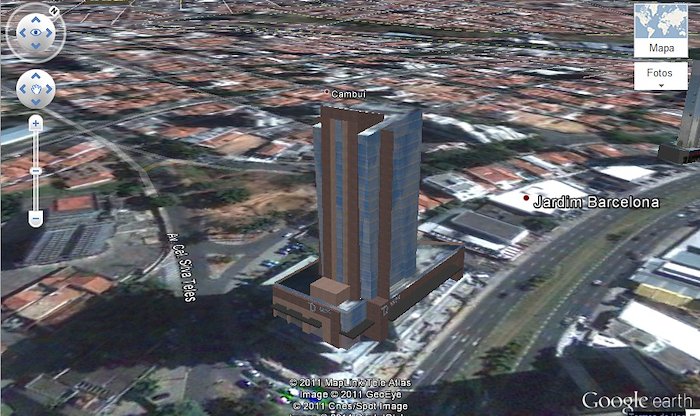The width and height of the screenshot is (700, 416).
Task: Open the Jardim Barcelona place marker
Action: pos(526,199)
